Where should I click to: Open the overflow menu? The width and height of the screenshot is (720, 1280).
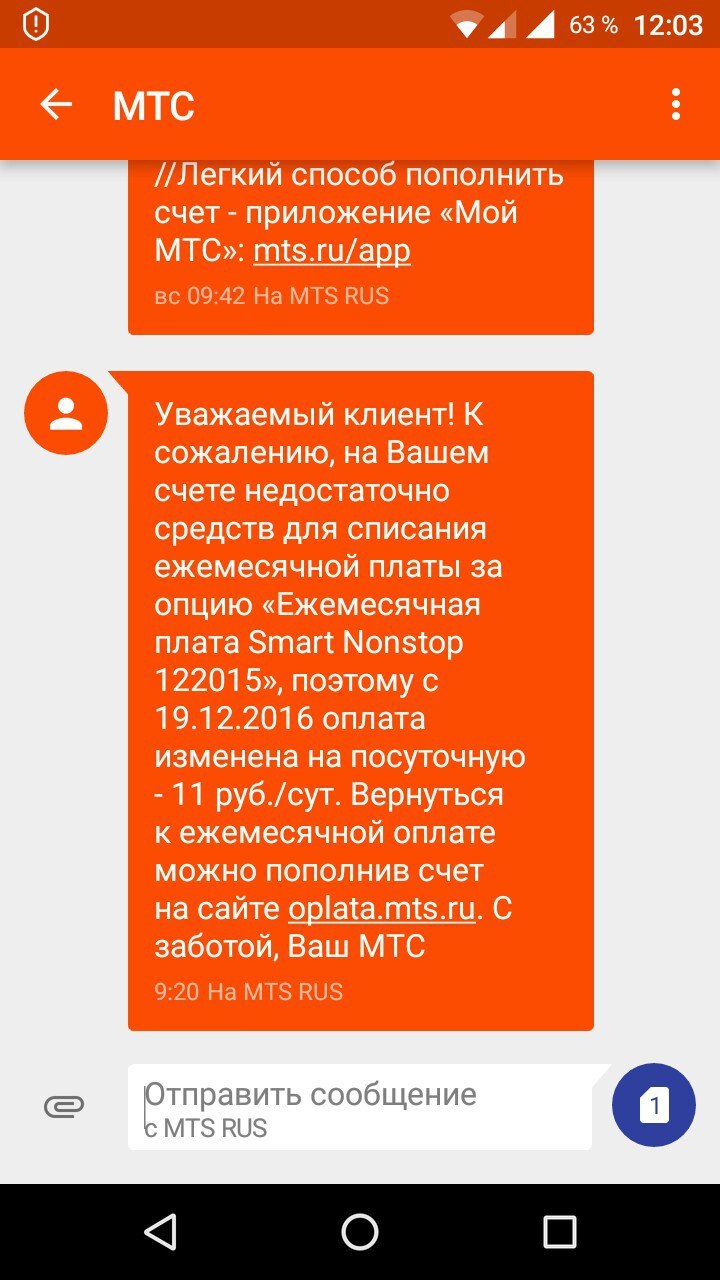(676, 104)
